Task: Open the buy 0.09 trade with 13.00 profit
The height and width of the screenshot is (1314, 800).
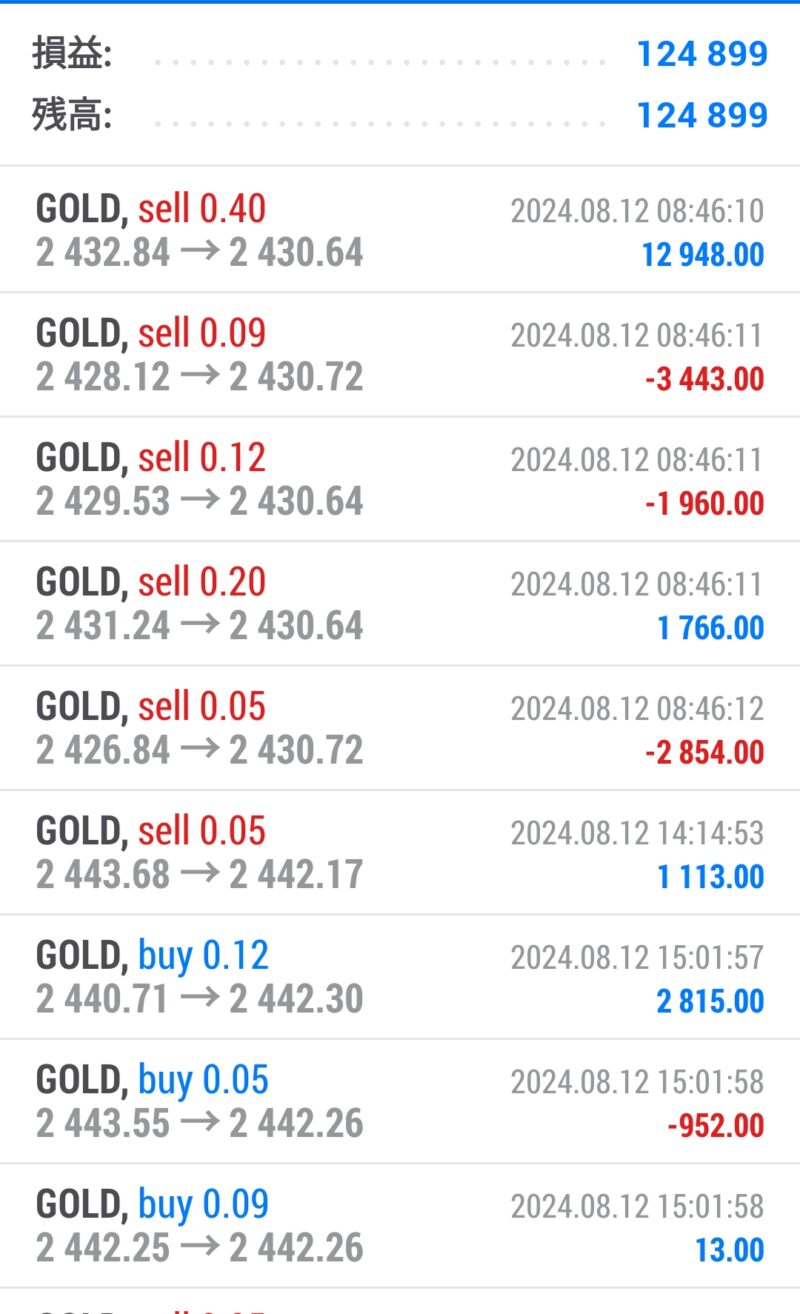Action: [x=400, y=1226]
